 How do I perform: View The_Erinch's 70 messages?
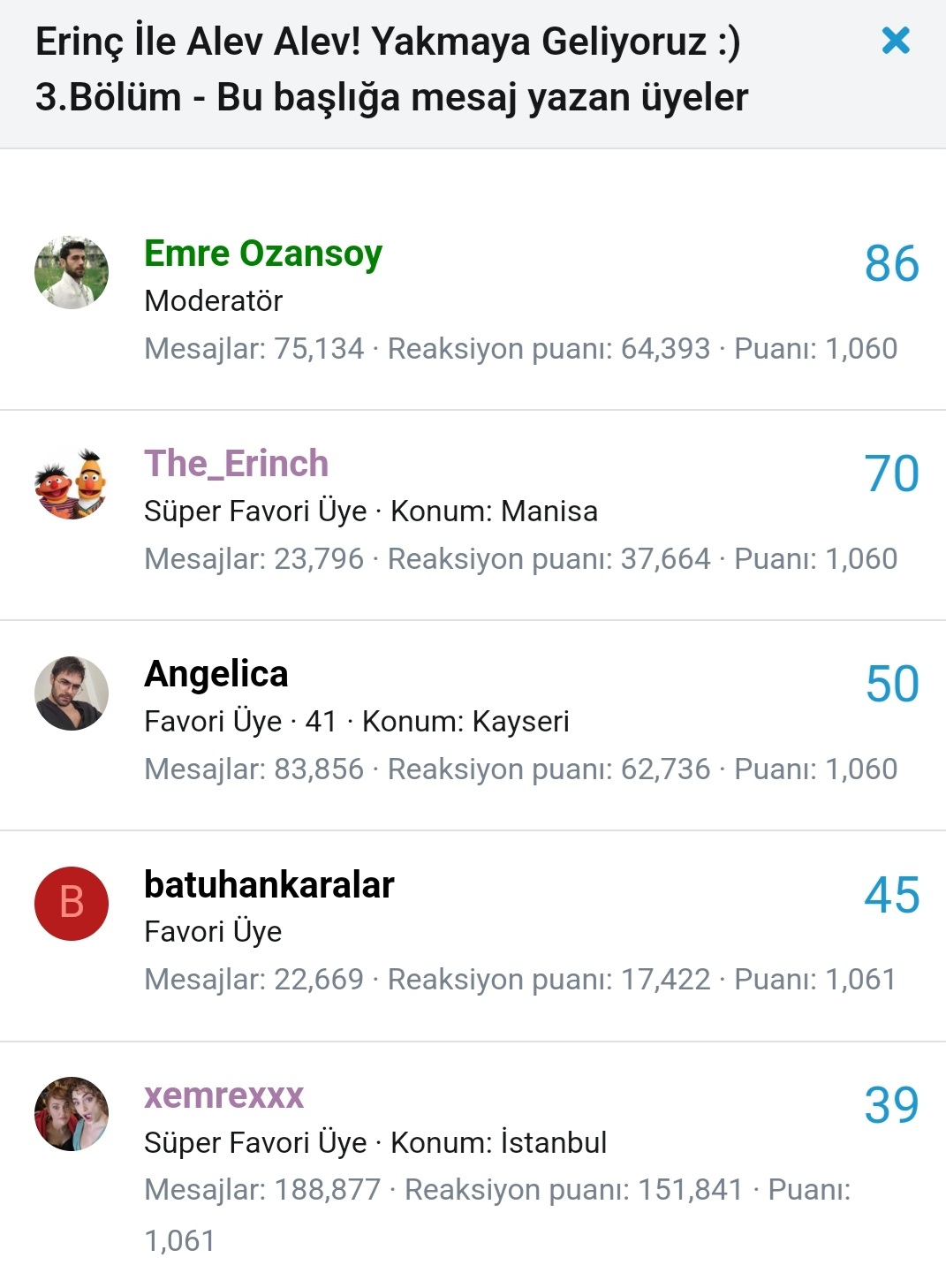(x=891, y=474)
